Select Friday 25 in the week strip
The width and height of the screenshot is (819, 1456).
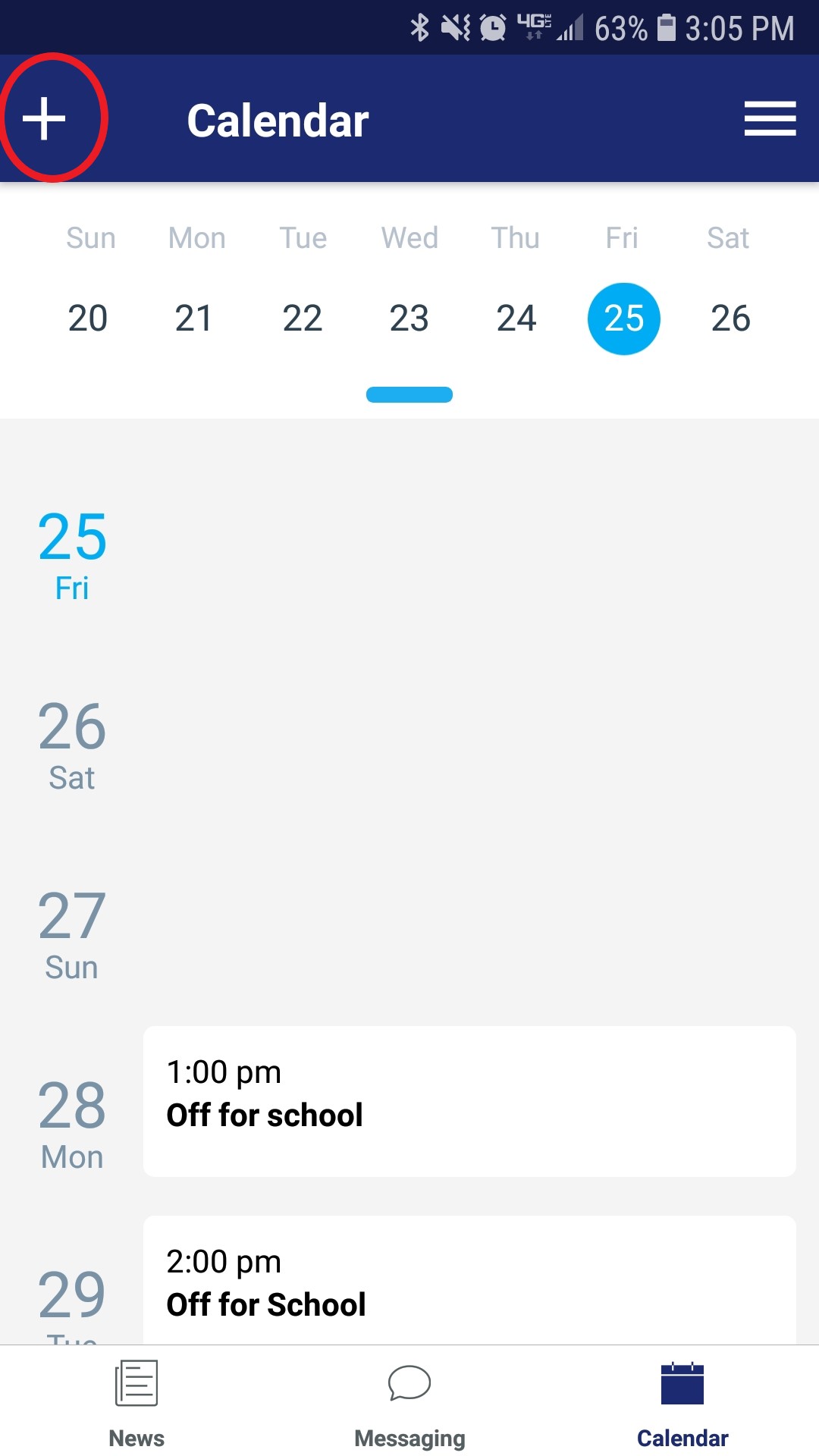[x=623, y=318]
